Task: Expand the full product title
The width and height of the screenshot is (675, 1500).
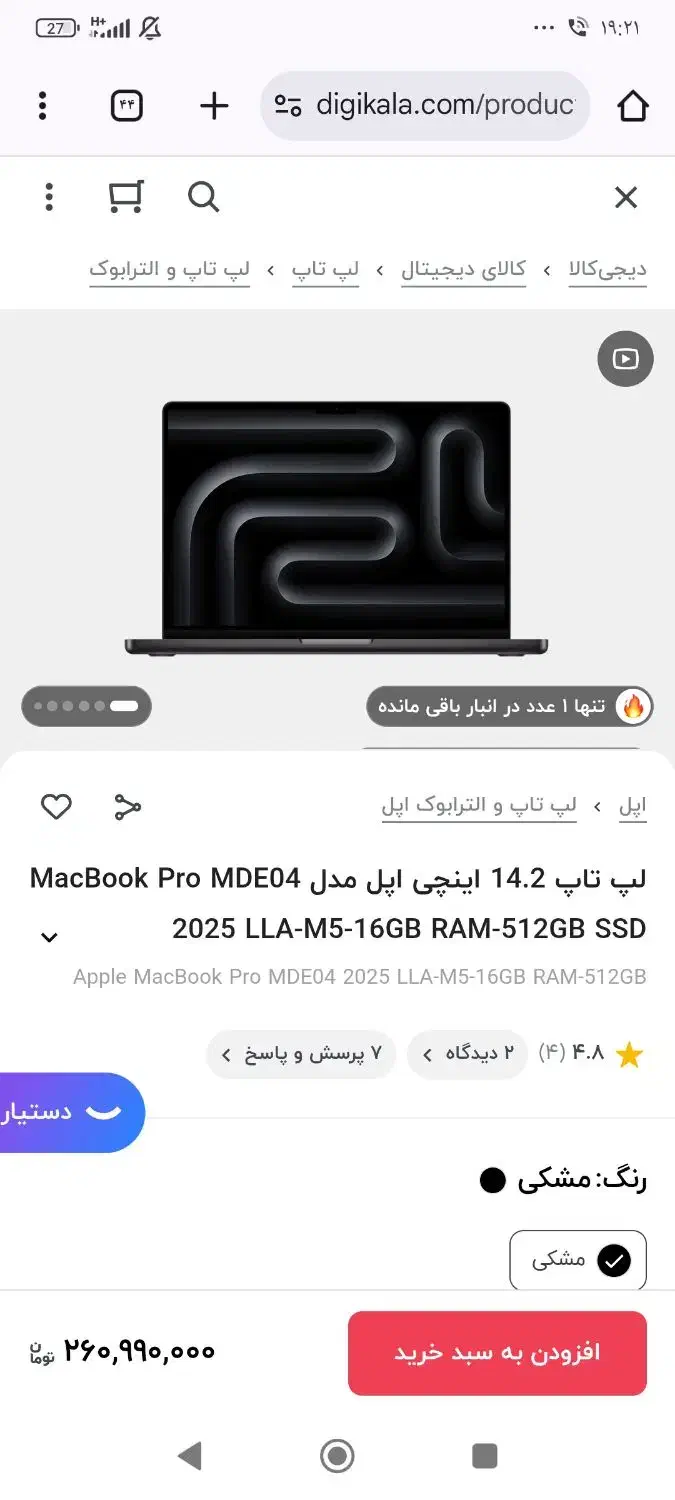Action: point(49,937)
